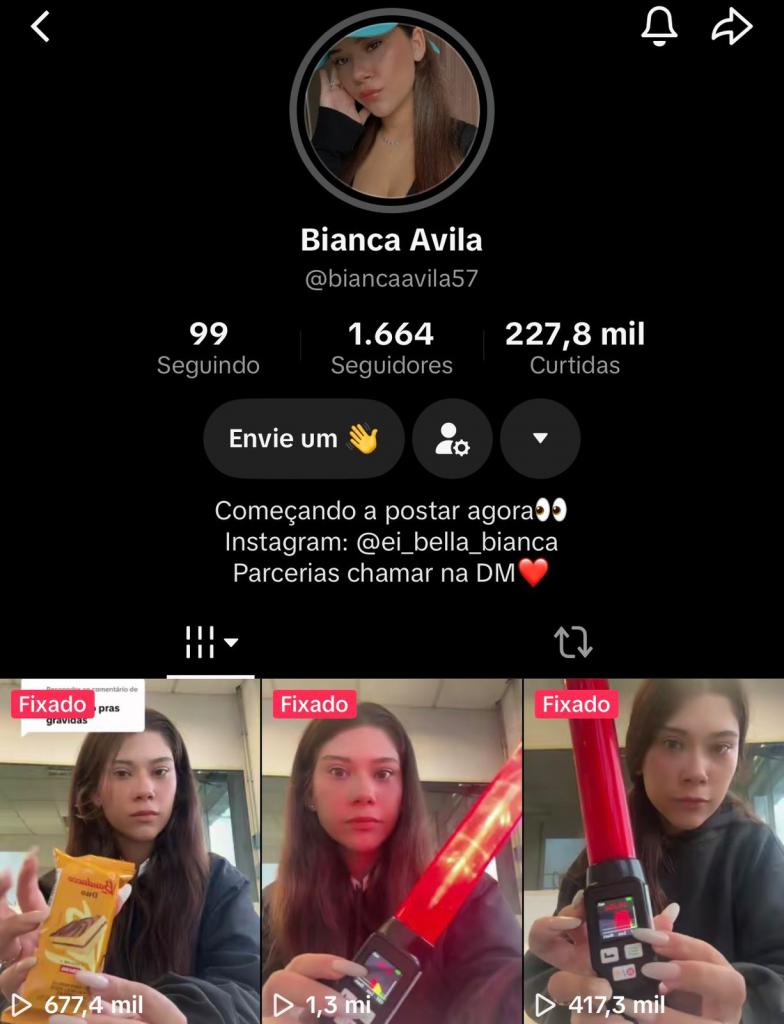
Task: Expand the dropdown arrow button
Action: point(540,439)
